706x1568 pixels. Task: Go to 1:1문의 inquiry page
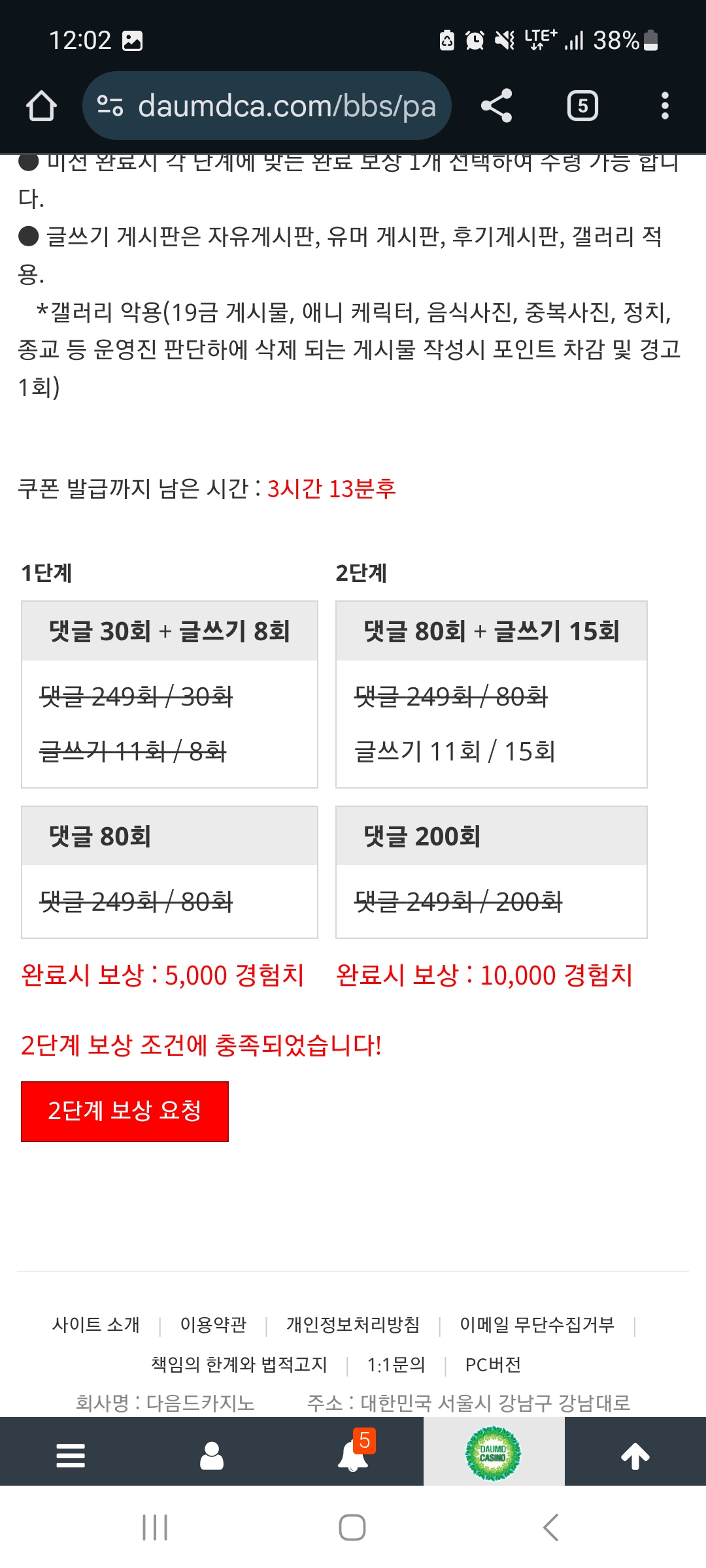point(396,1365)
